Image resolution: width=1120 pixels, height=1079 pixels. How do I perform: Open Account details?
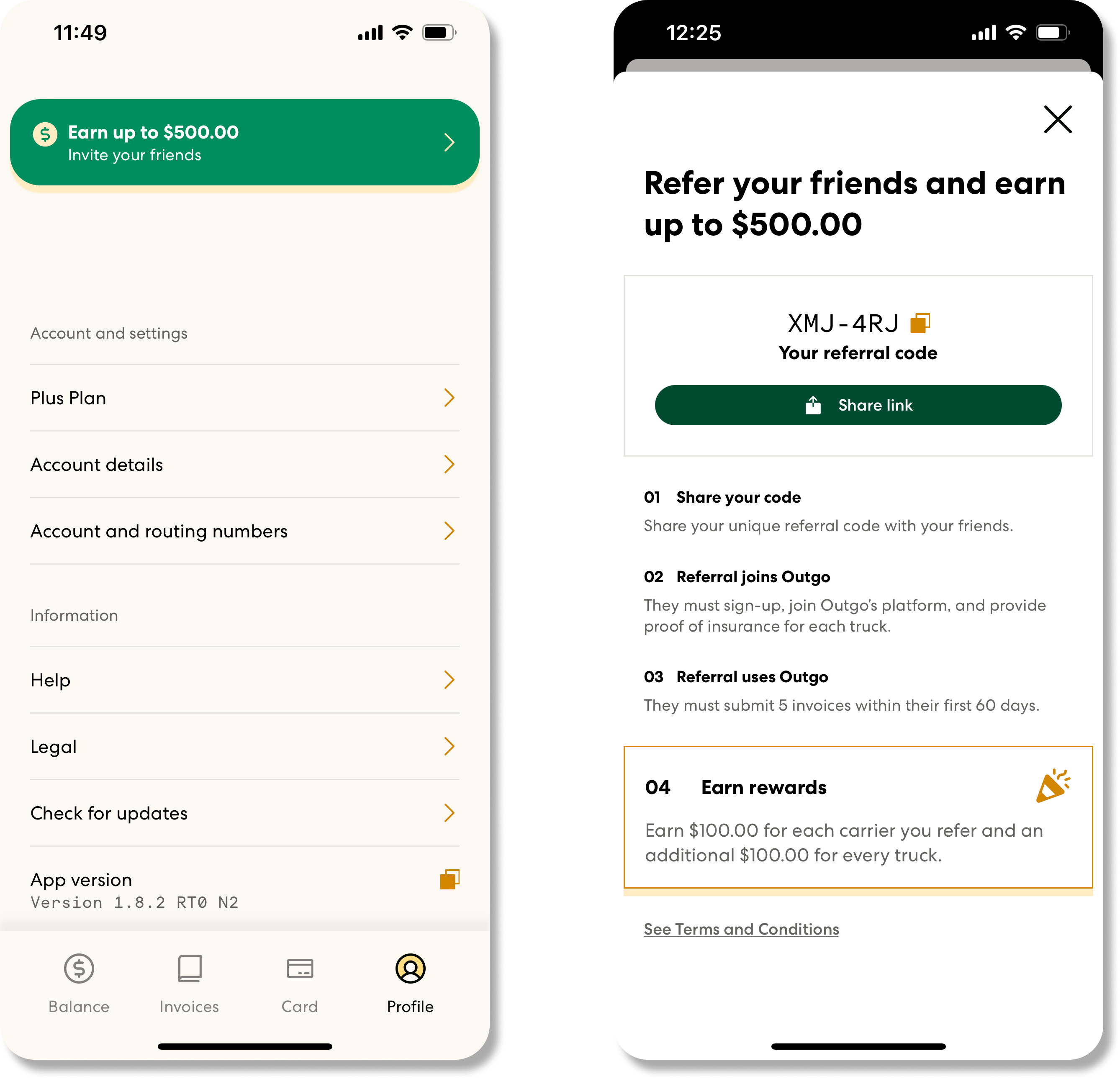tap(244, 465)
